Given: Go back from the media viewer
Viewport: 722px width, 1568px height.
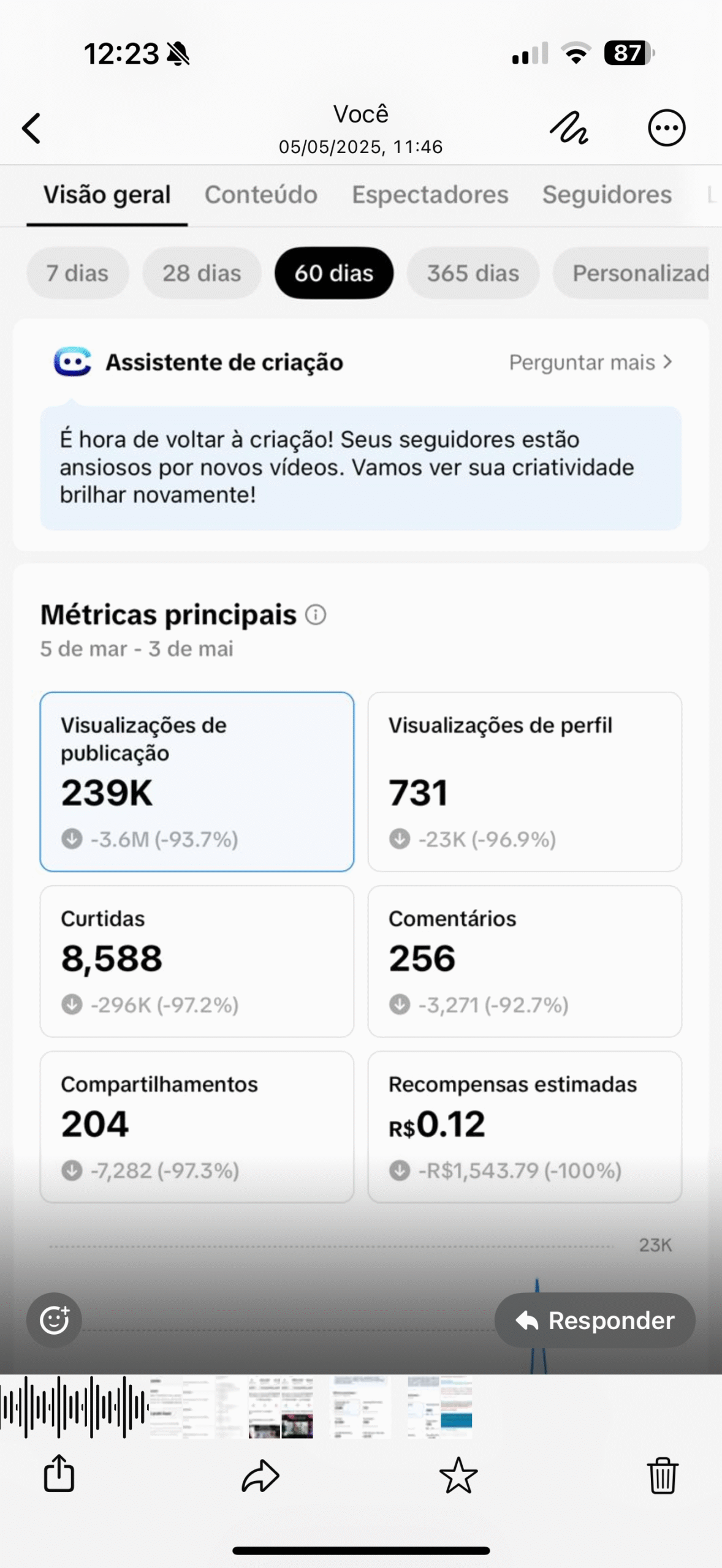Looking at the screenshot, I should [31, 128].
